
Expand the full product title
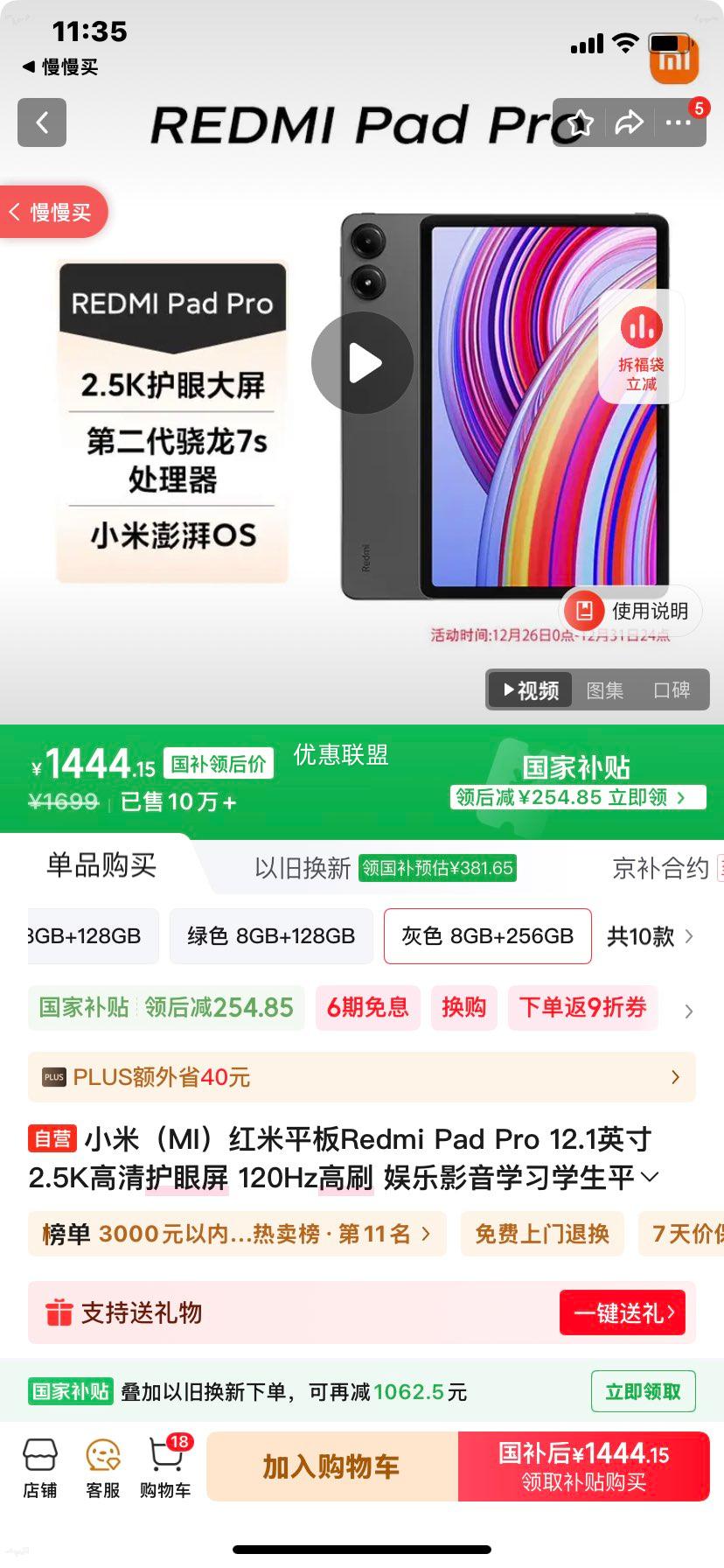(x=650, y=1177)
